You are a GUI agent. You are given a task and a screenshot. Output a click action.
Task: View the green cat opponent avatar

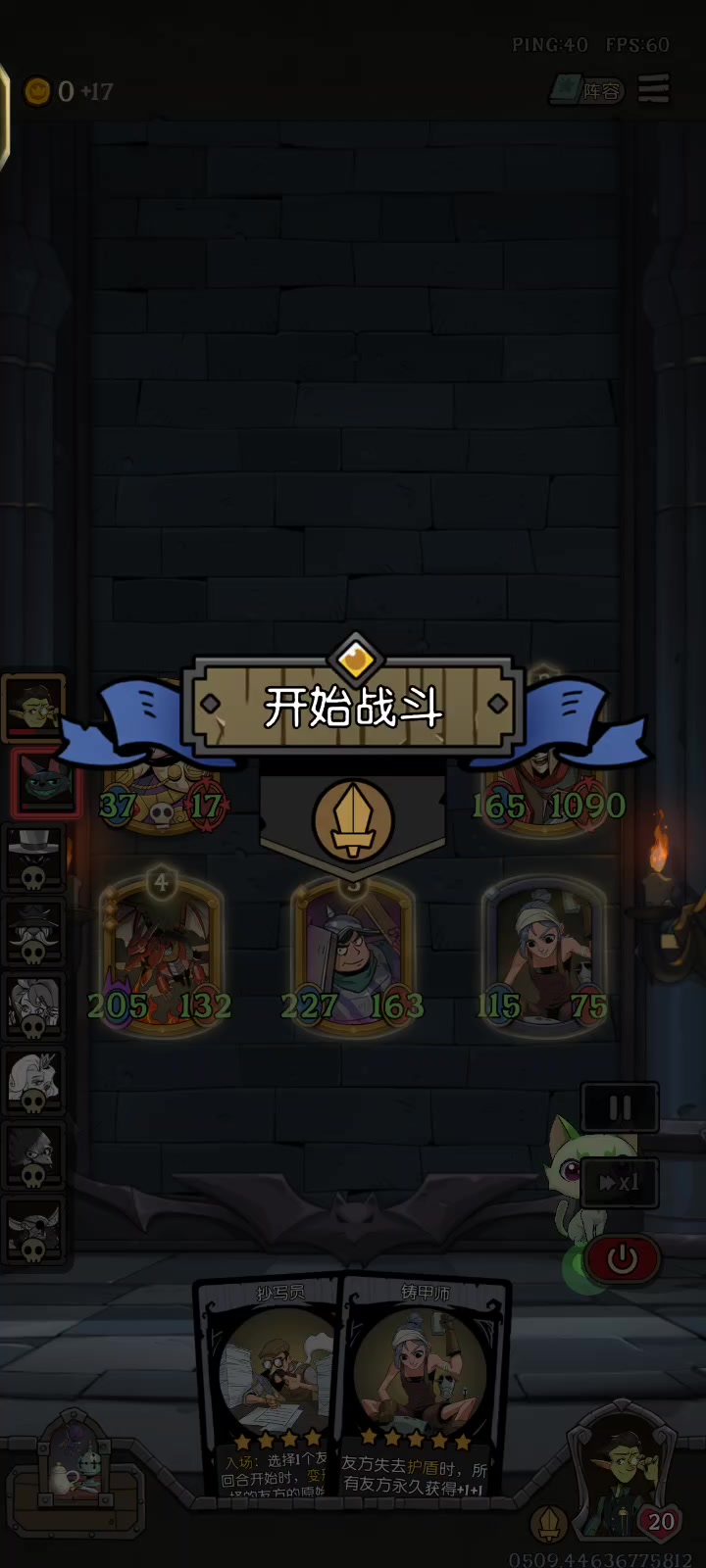[x=42, y=782]
